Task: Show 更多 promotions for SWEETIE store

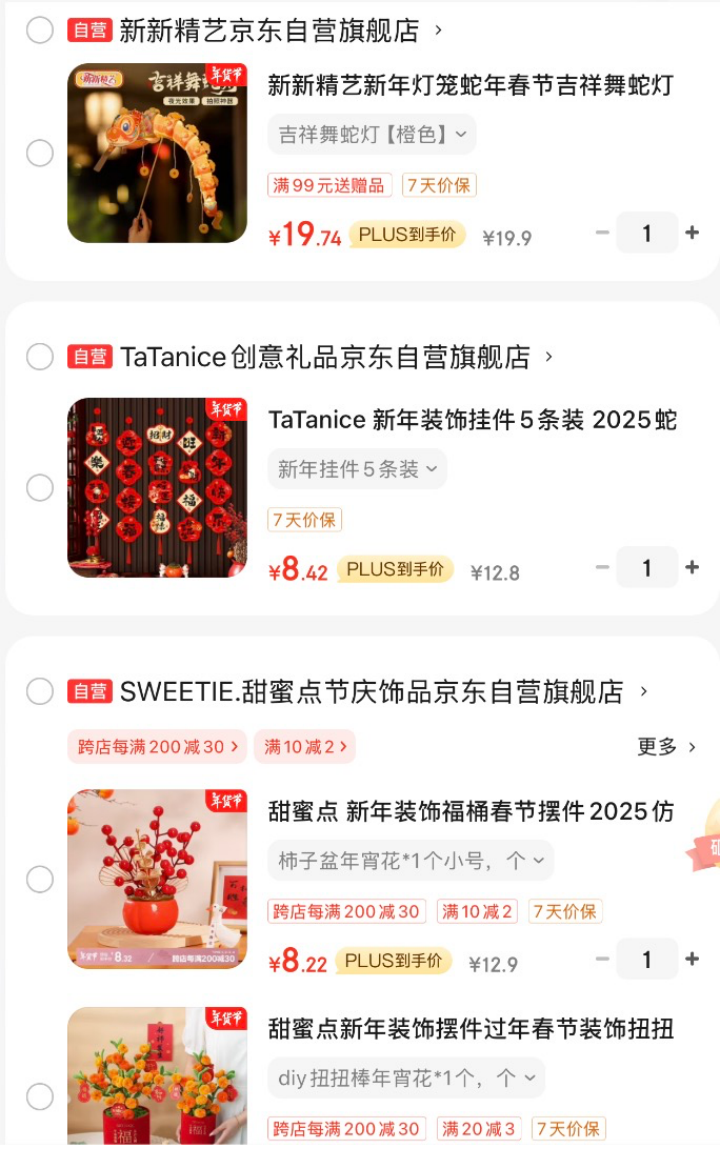Action: [x=665, y=747]
